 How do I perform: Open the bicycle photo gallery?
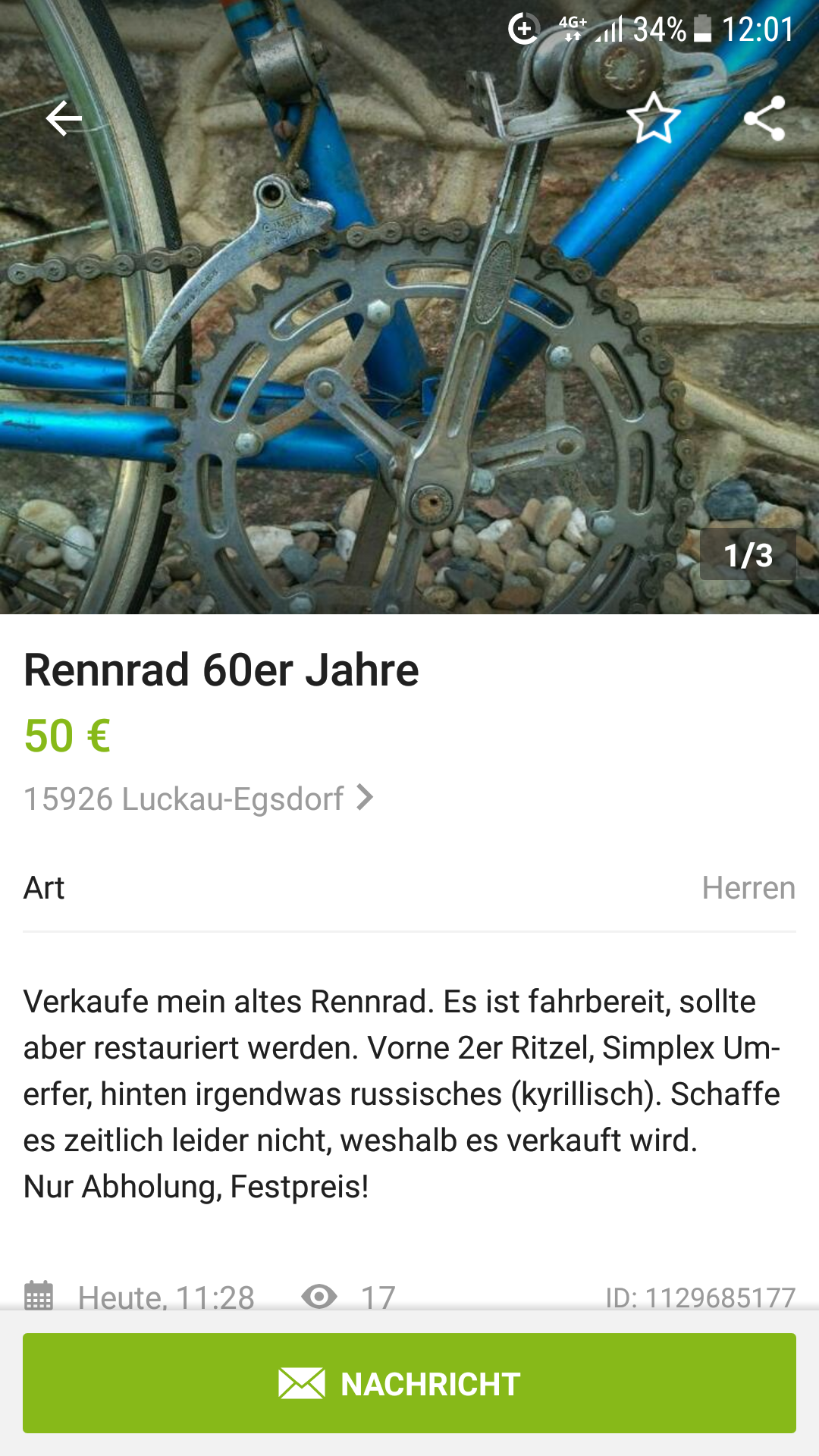tap(409, 341)
